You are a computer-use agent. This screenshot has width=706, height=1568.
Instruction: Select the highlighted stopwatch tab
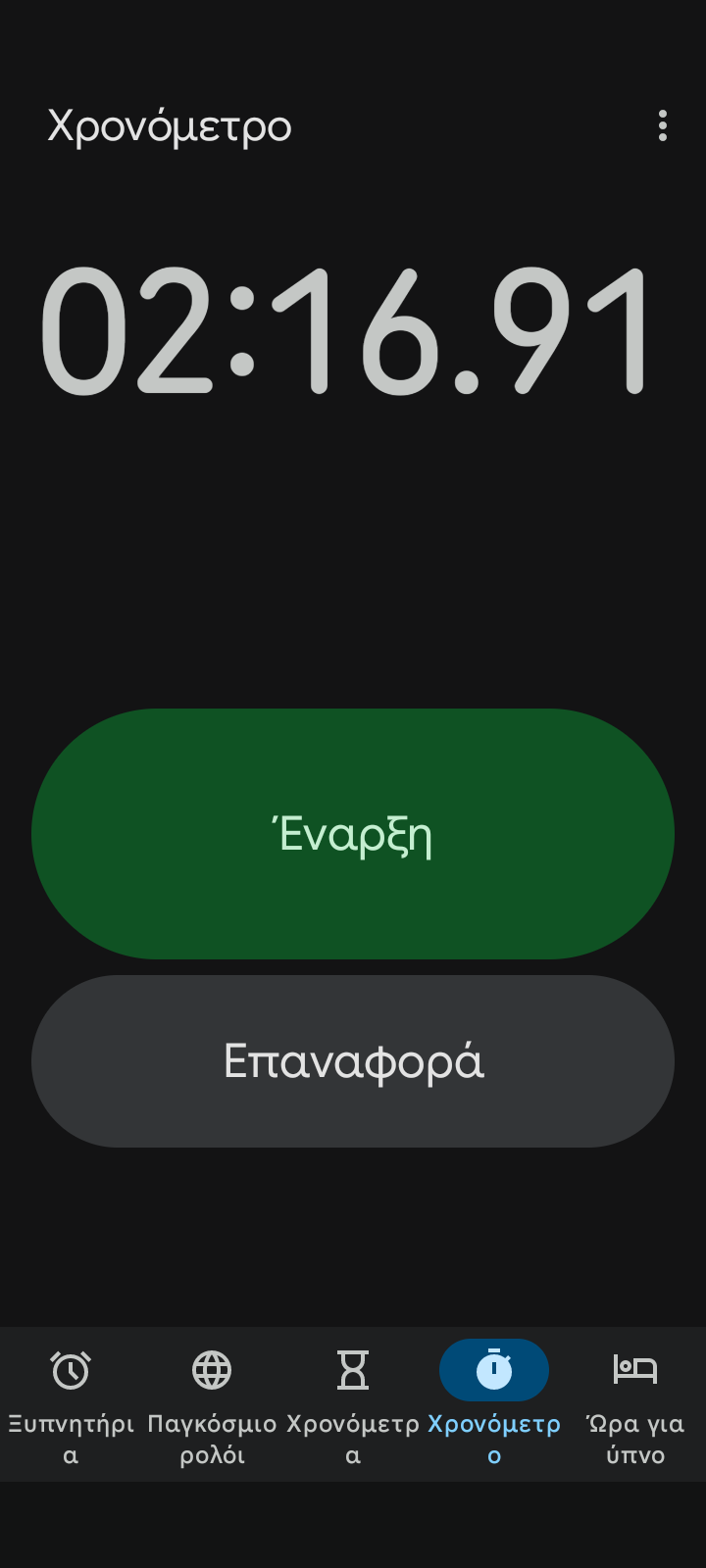pyautogui.click(x=494, y=1403)
